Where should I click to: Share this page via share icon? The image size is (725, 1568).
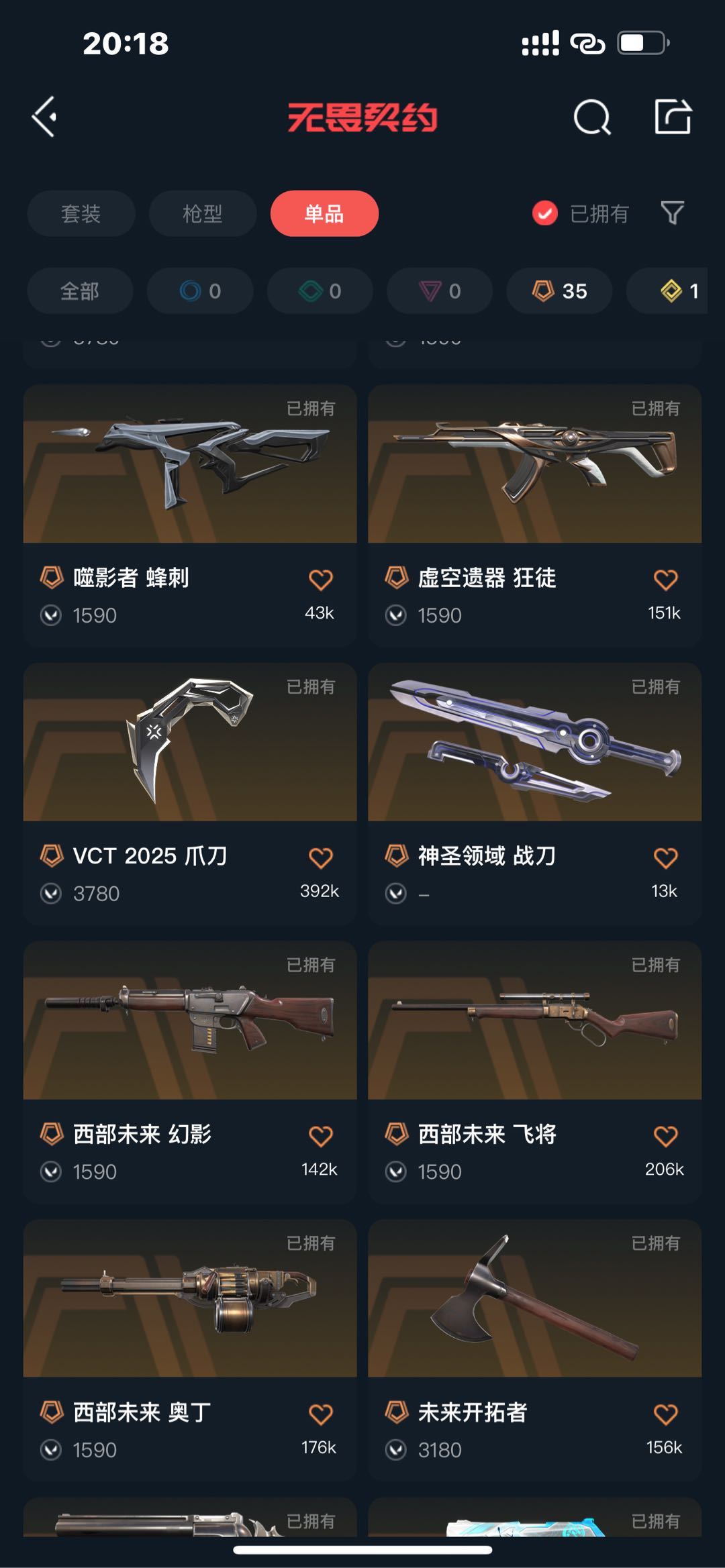[x=673, y=117]
